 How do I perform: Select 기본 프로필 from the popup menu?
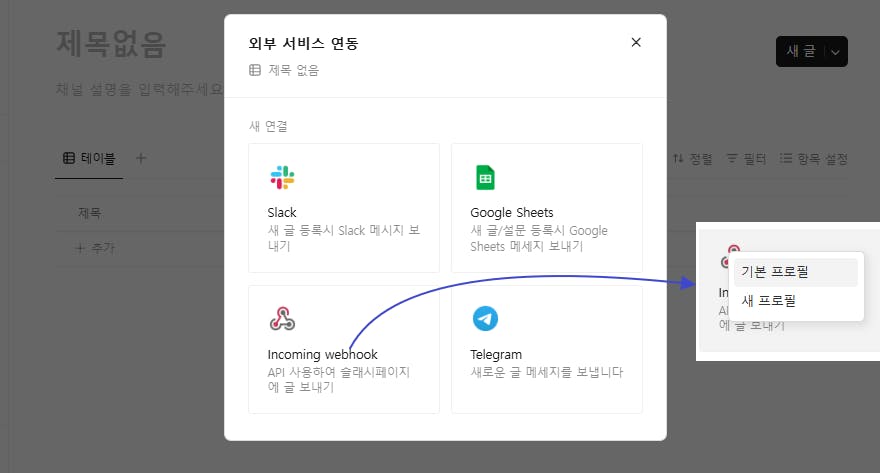[795, 272]
